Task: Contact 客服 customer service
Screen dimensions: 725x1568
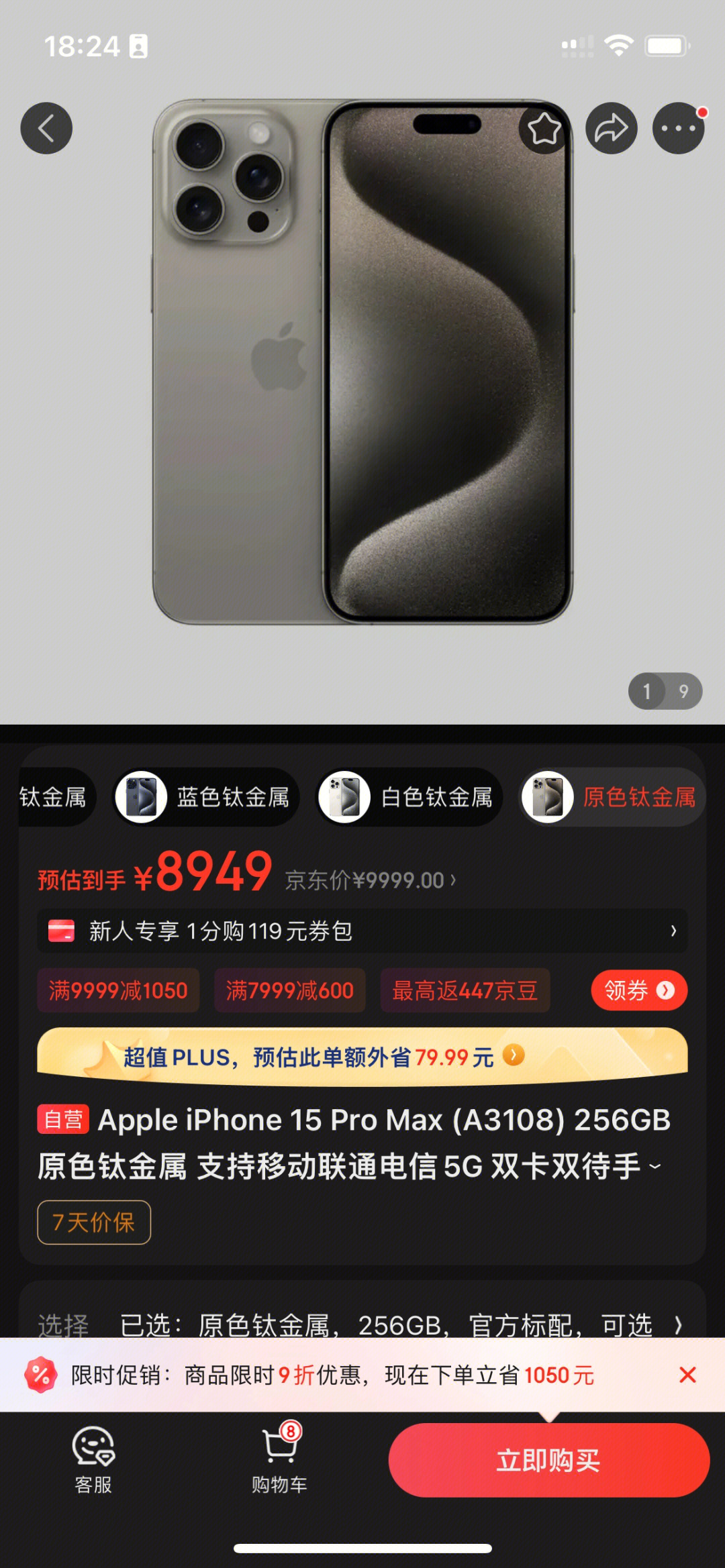Action: (x=93, y=1459)
